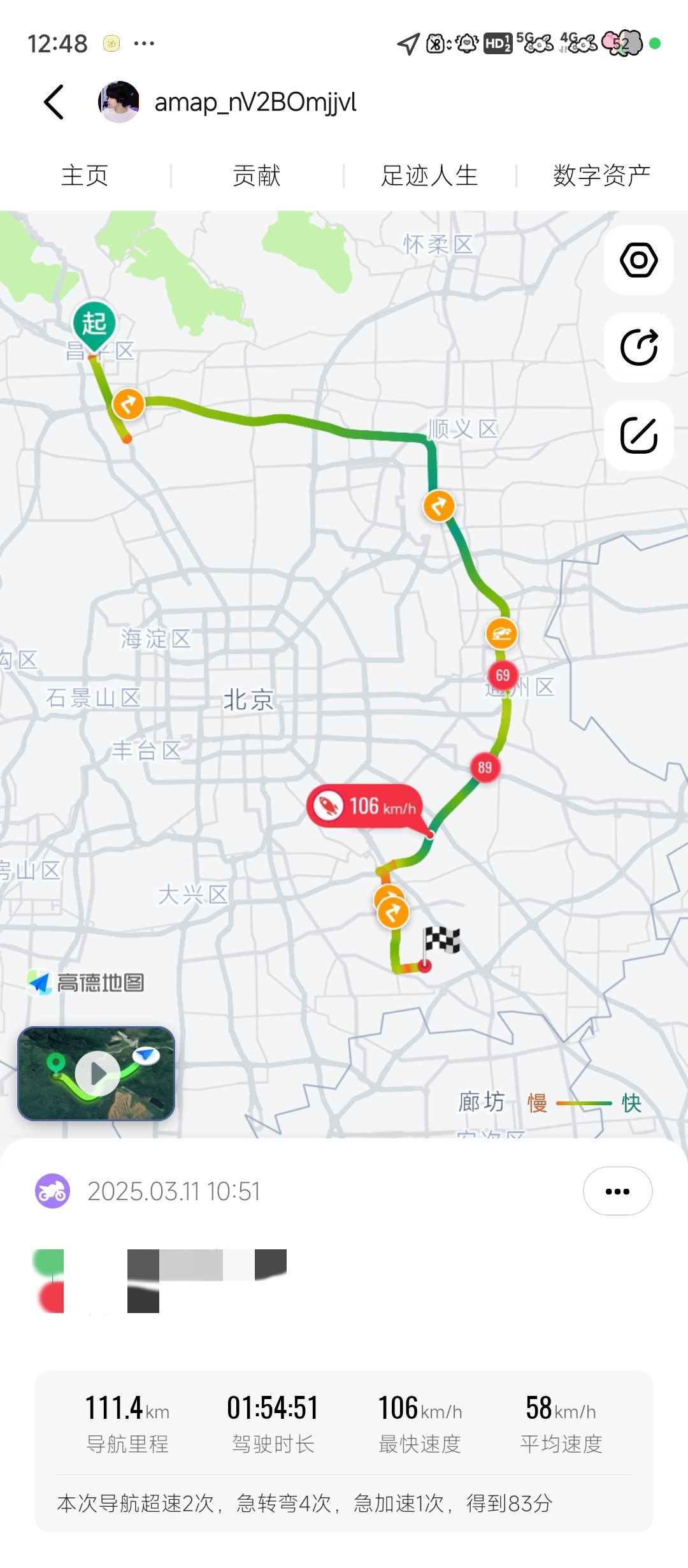The width and height of the screenshot is (688, 1568).
Task: Switch to the 贡献 tab
Action: pyautogui.click(x=257, y=175)
